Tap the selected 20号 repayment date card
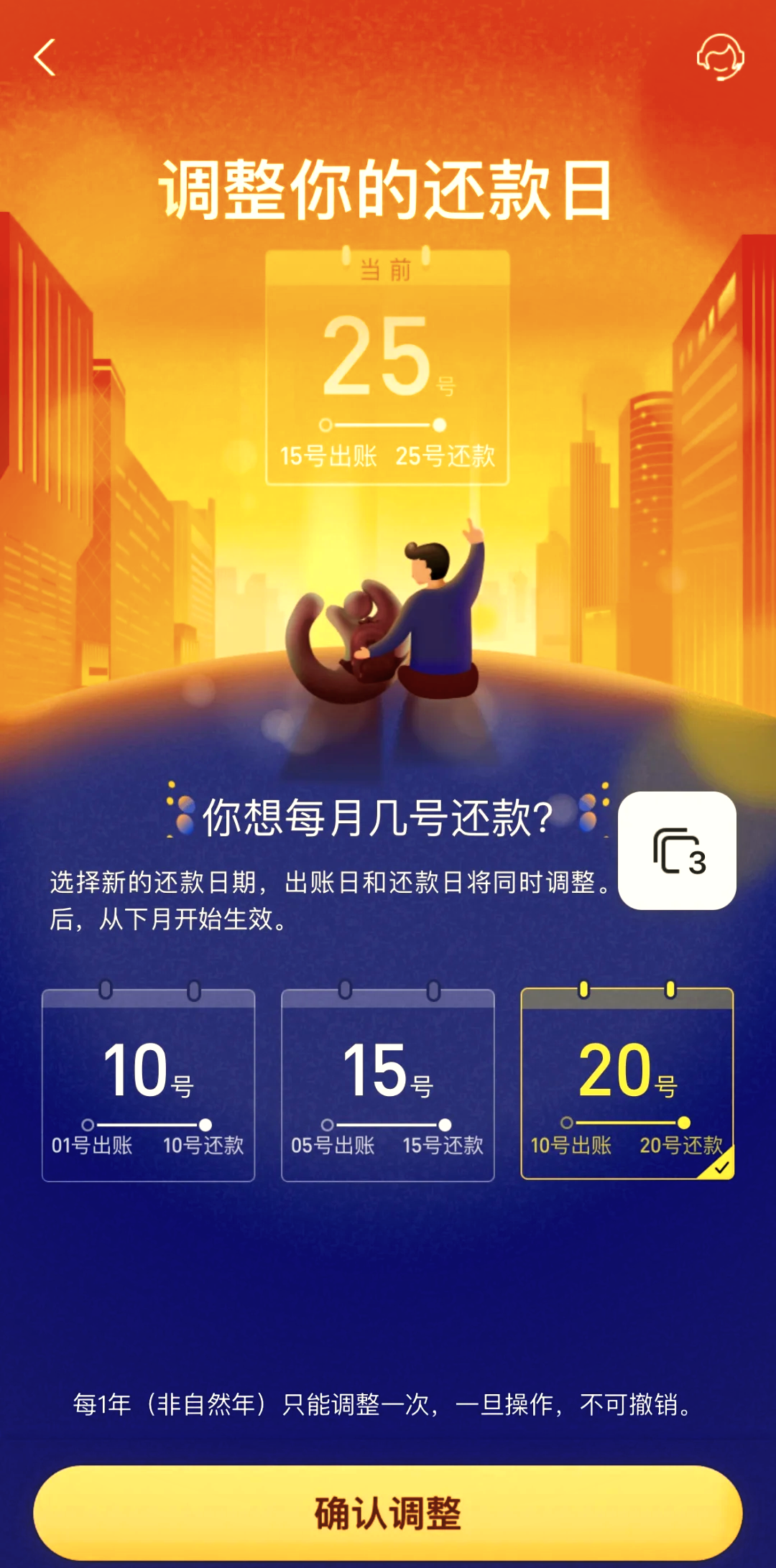This screenshot has height=1568, width=776. click(627, 1083)
